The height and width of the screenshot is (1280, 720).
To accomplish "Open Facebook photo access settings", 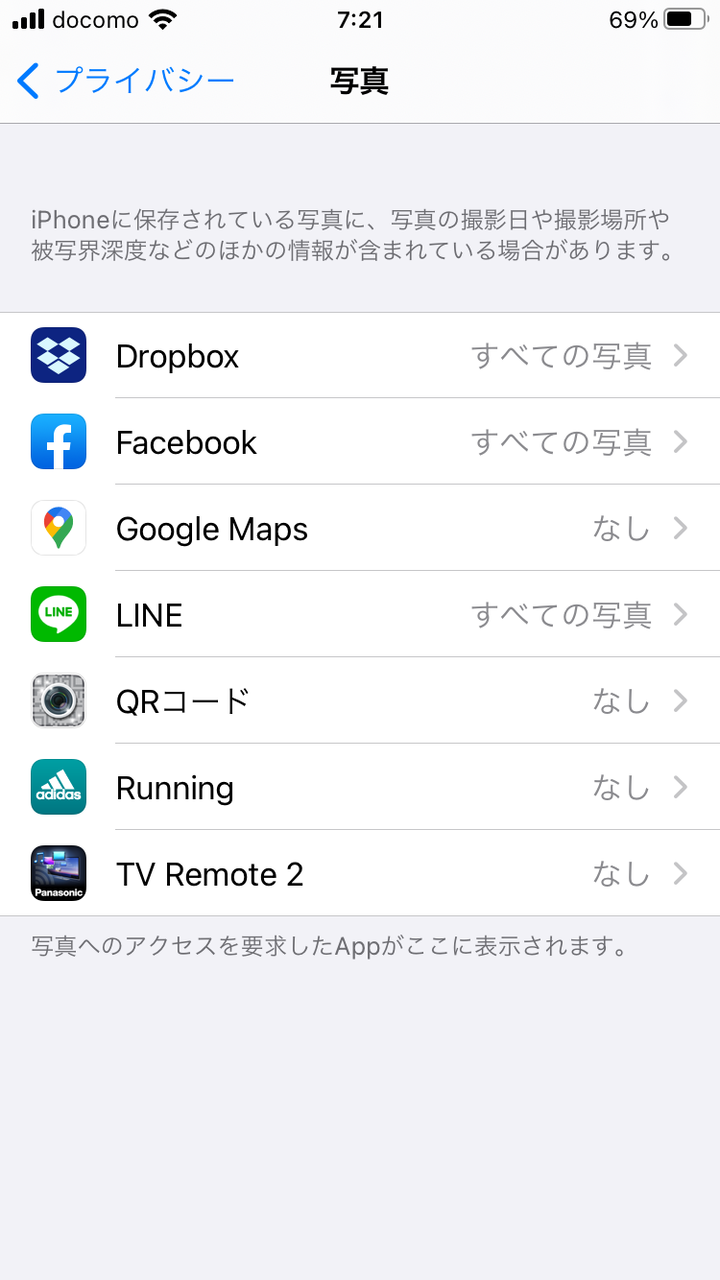I will tap(360, 442).
